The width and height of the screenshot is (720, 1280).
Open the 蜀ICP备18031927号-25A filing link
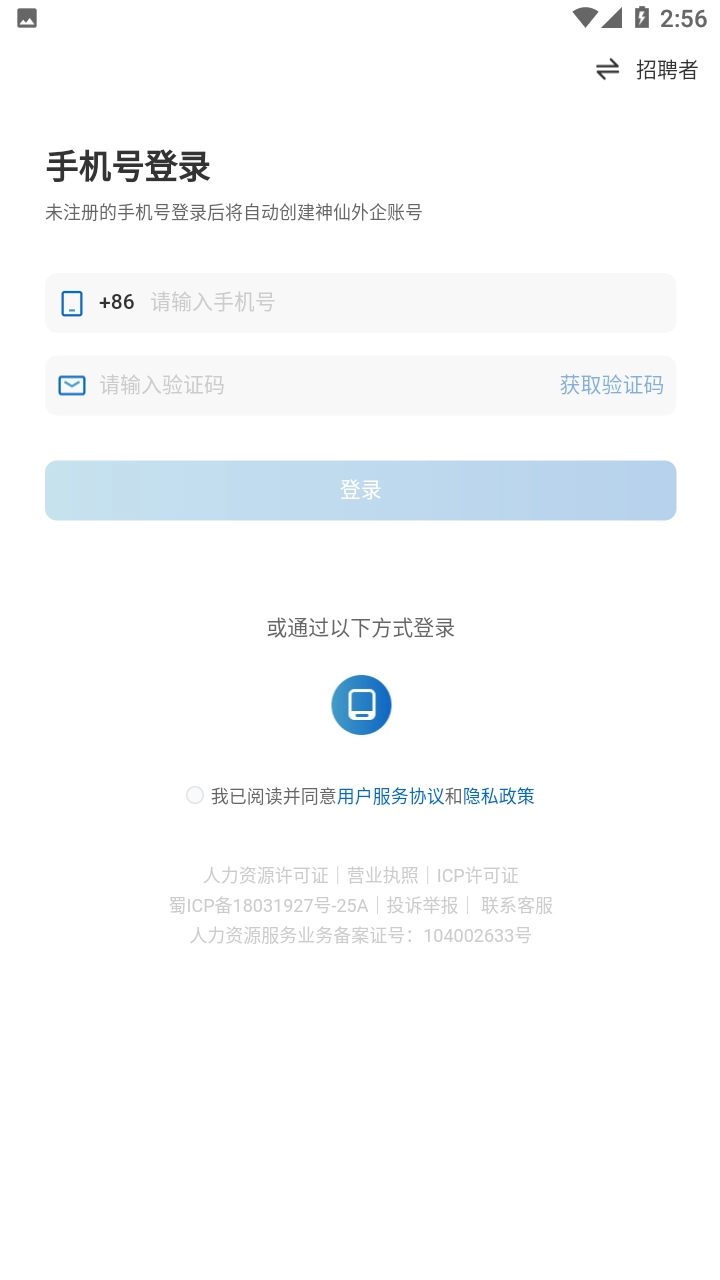coord(268,905)
